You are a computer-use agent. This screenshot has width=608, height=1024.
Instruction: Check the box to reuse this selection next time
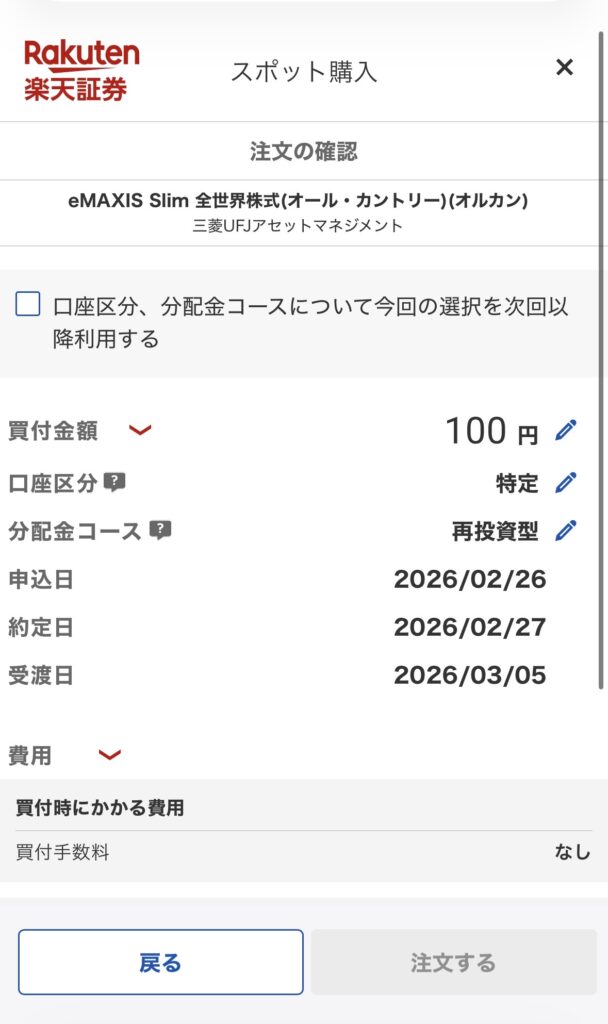point(28,305)
